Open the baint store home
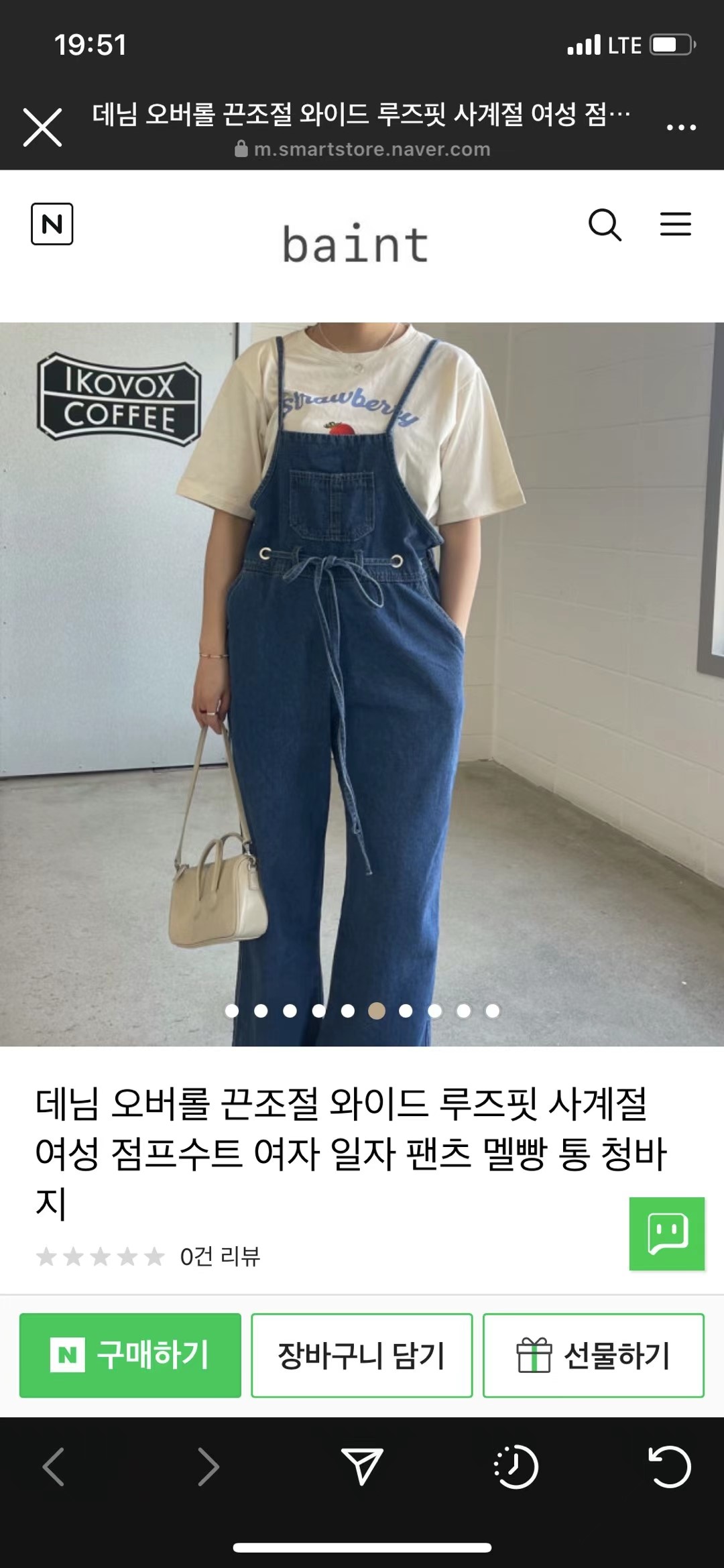The height and width of the screenshot is (1568, 724). (x=355, y=244)
